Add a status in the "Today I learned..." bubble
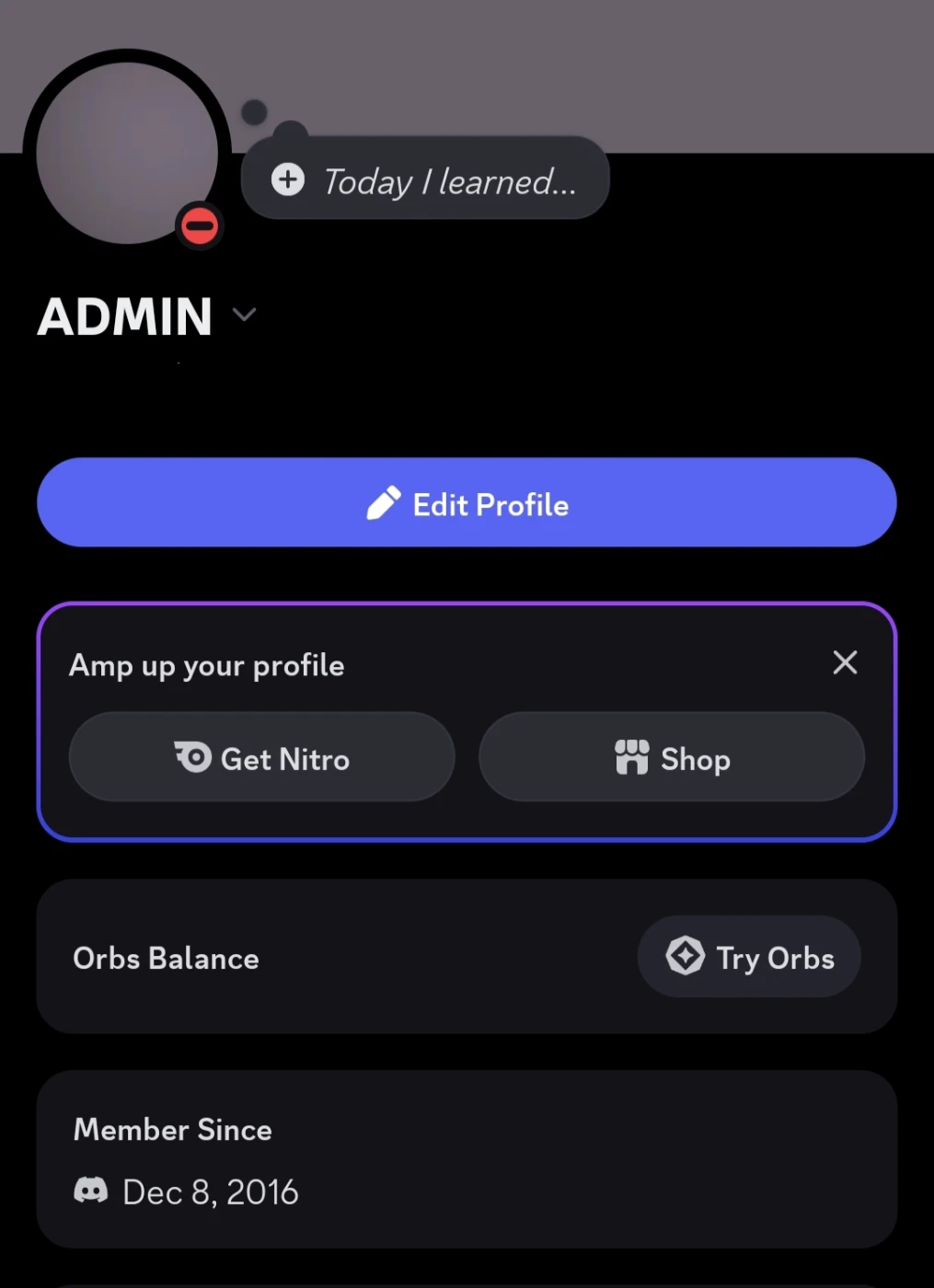934x1288 pixels. pos(425,180)
